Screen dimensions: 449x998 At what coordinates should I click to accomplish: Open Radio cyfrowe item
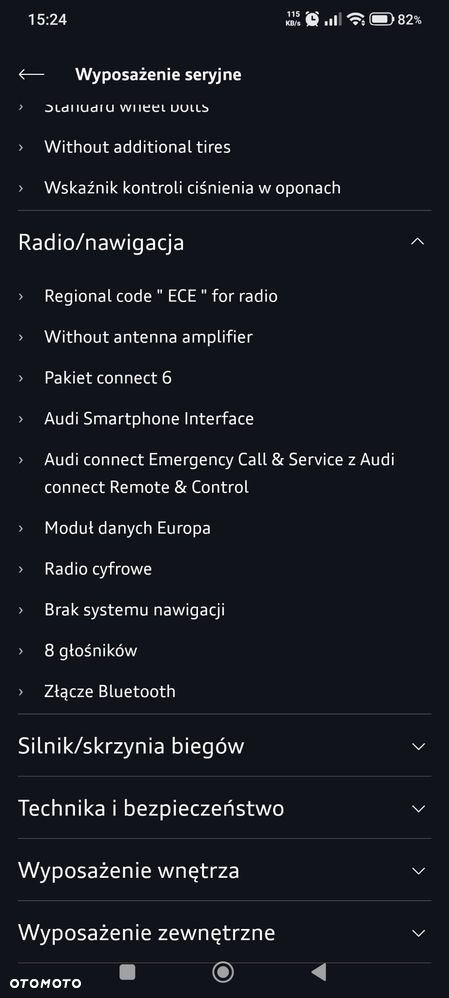(x=98, y=568)
